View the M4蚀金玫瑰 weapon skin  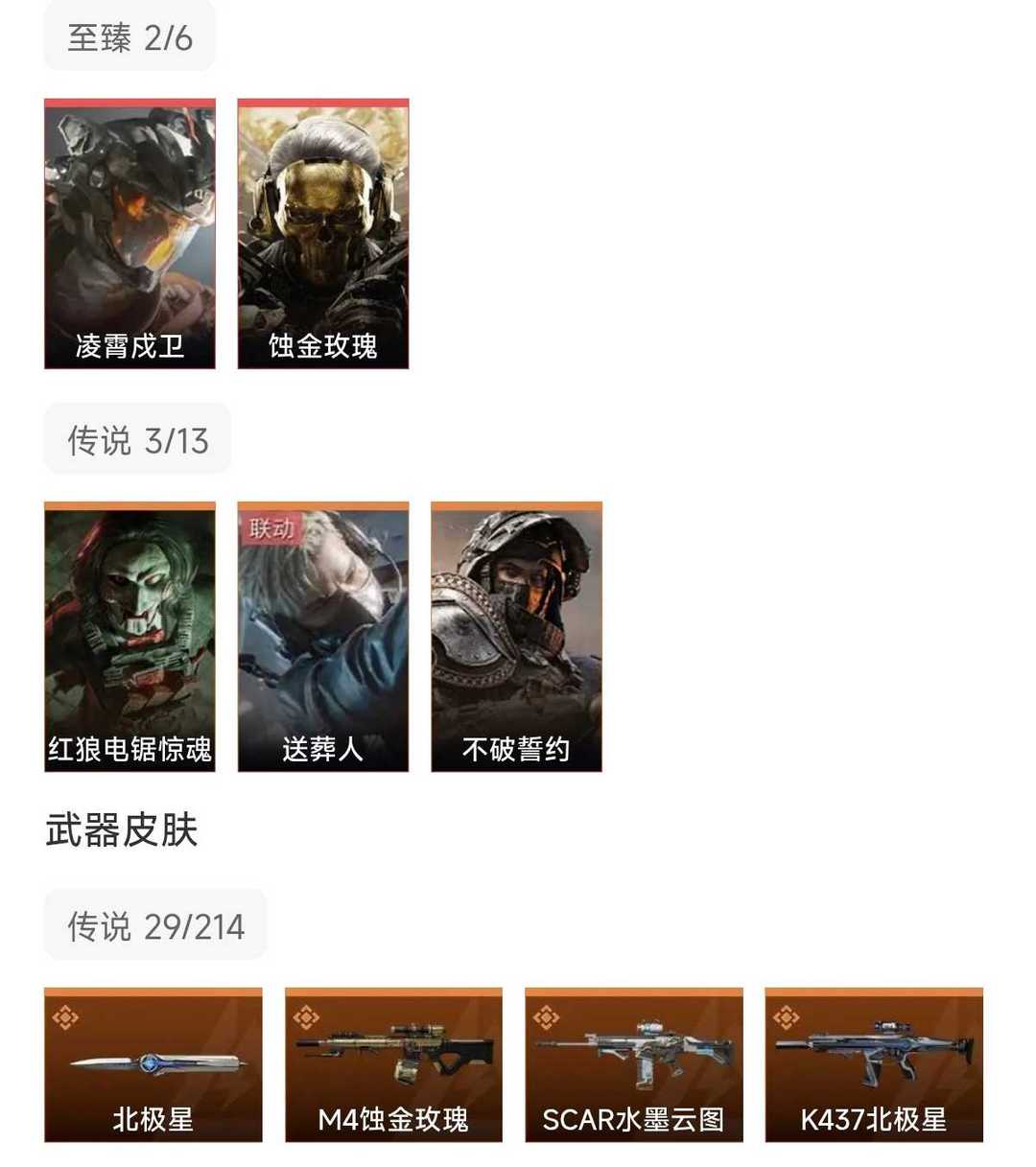pos(393,1065)
